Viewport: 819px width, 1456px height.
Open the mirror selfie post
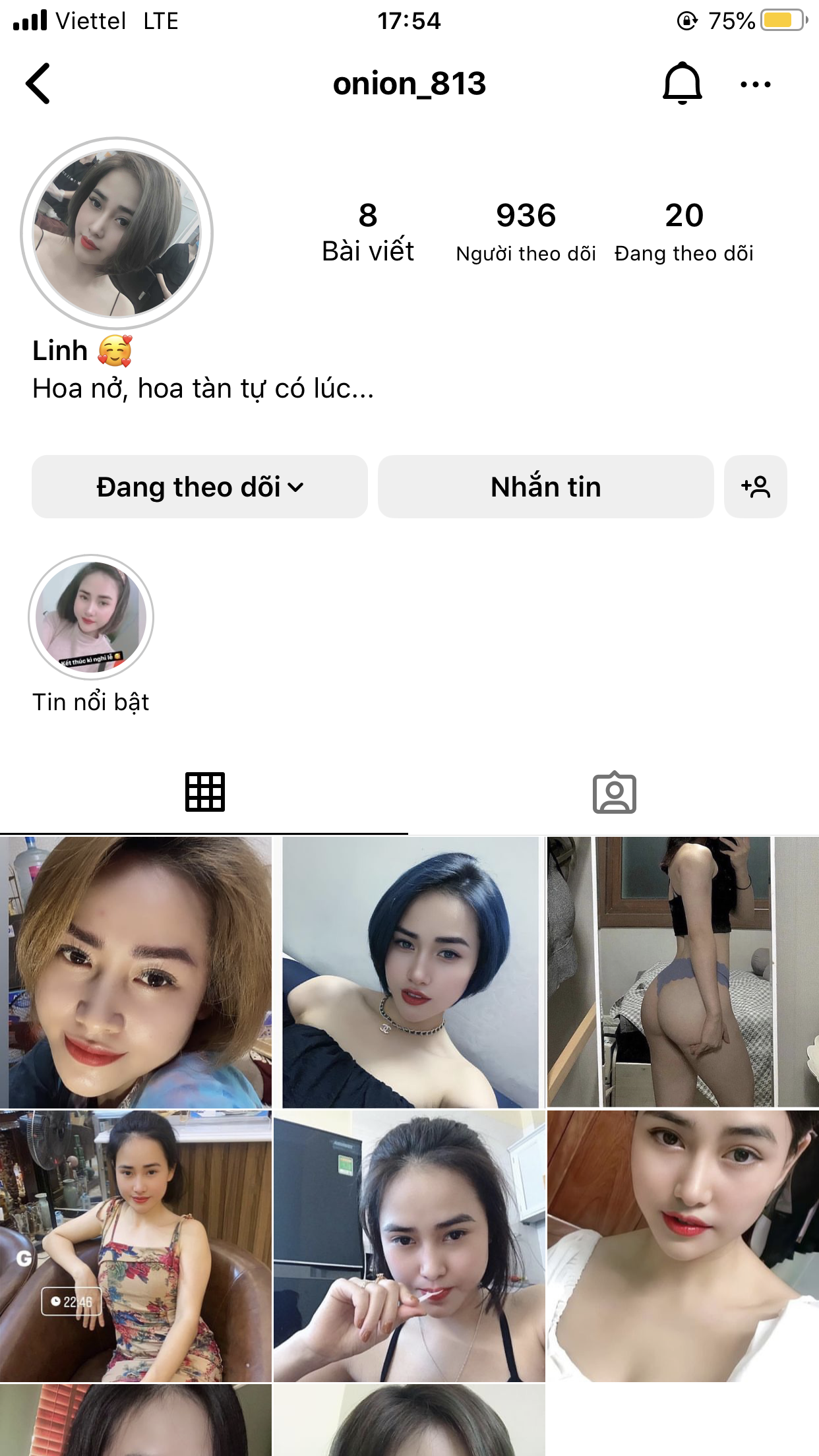coord(682,972)
